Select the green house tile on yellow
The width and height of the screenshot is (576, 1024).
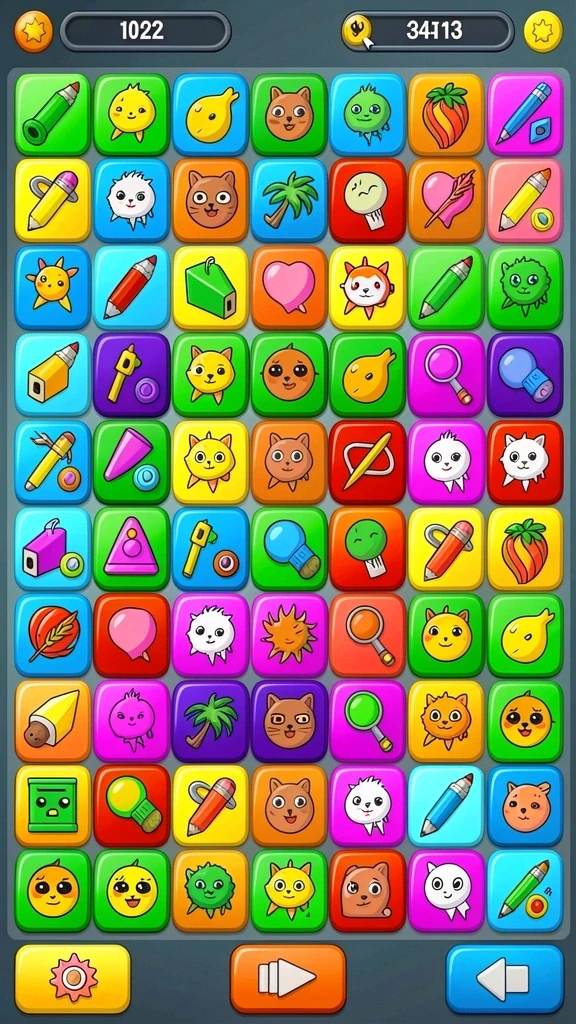click(x=210, y=287)
